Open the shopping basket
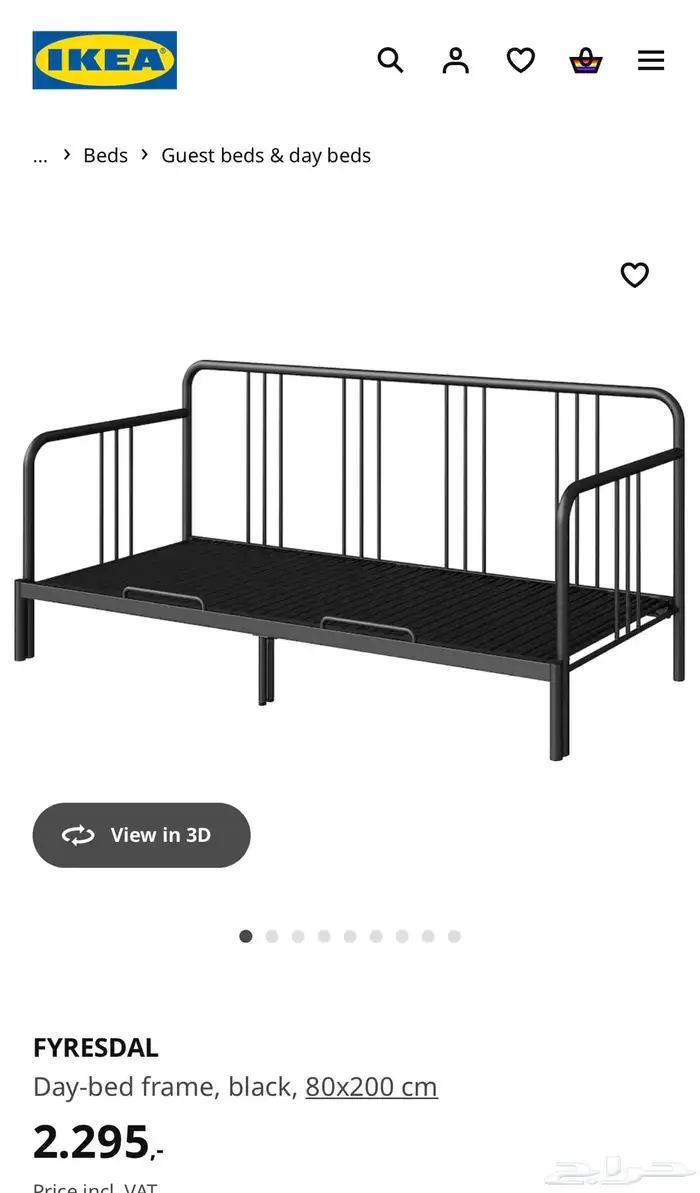The image size is (700, 1193). coord(586,61)
